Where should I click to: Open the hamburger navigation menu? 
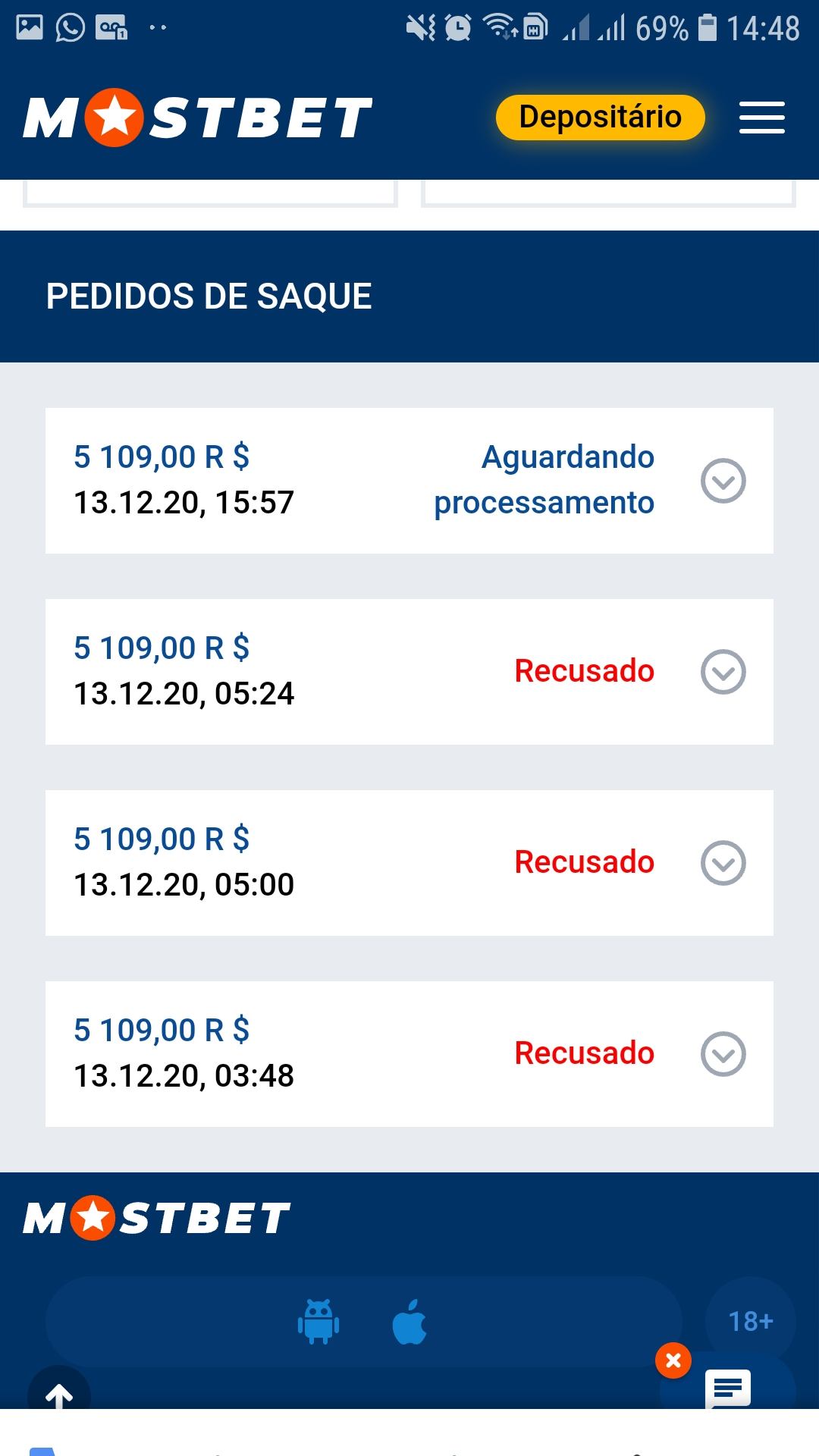pyautogui.click(x=761, y=117)
